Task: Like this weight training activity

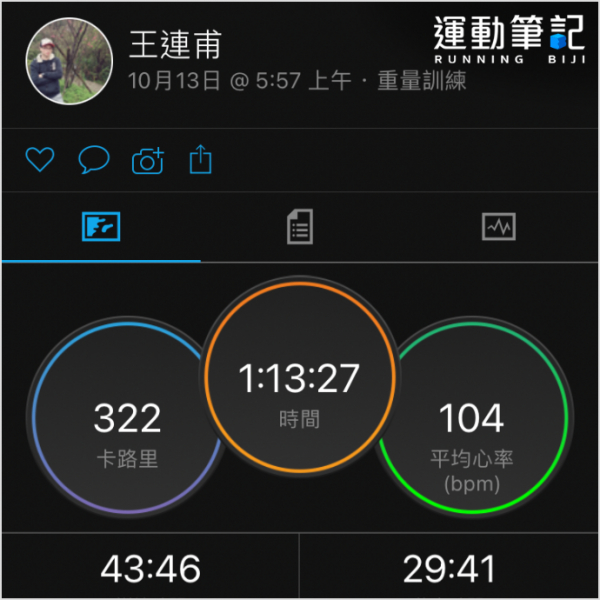Action: pos(39,159)
